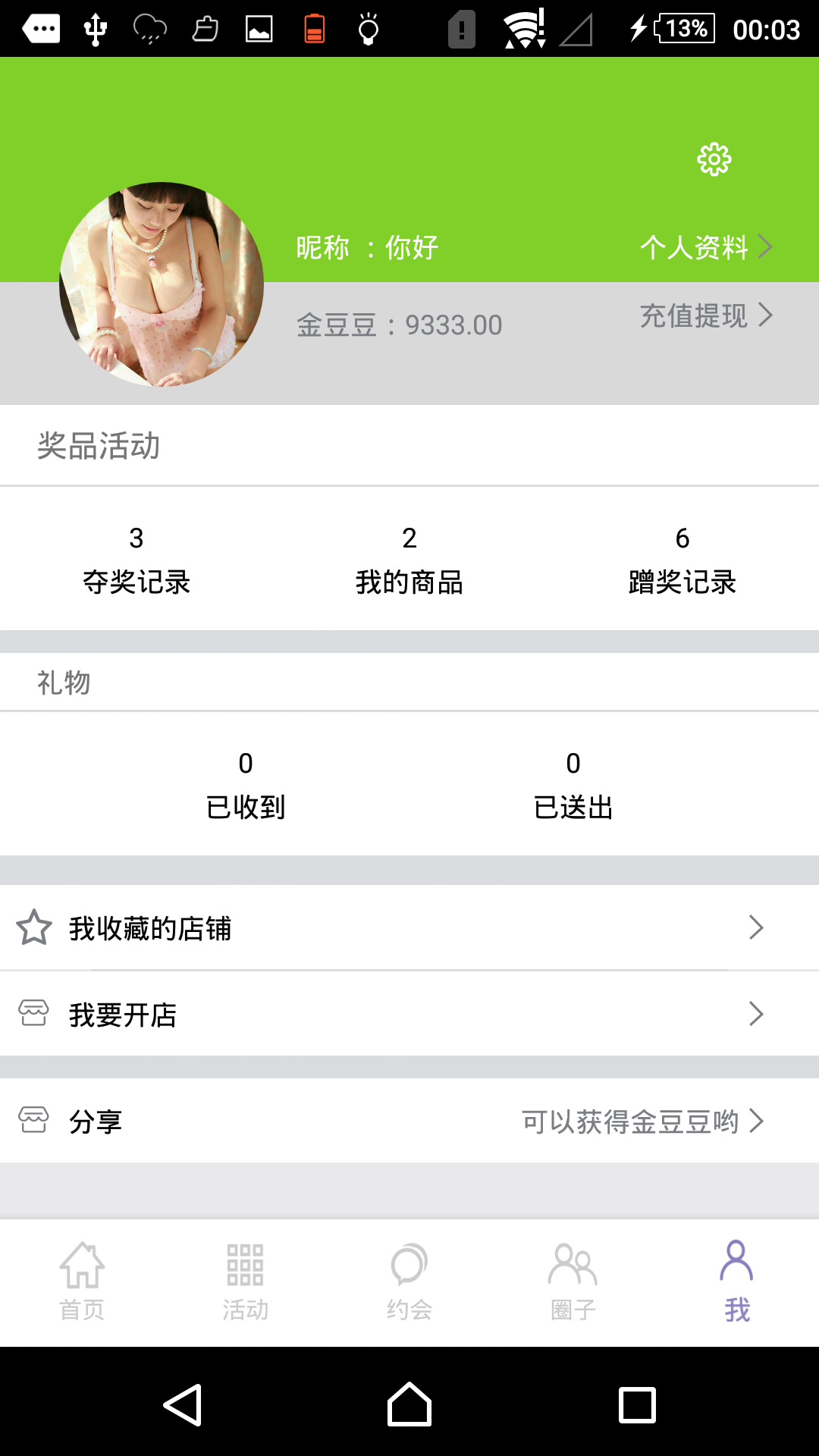Open 我收藏的店铺 favorite shops
The width and height of the screenshot is (819, 1456).
coord(409,928)
